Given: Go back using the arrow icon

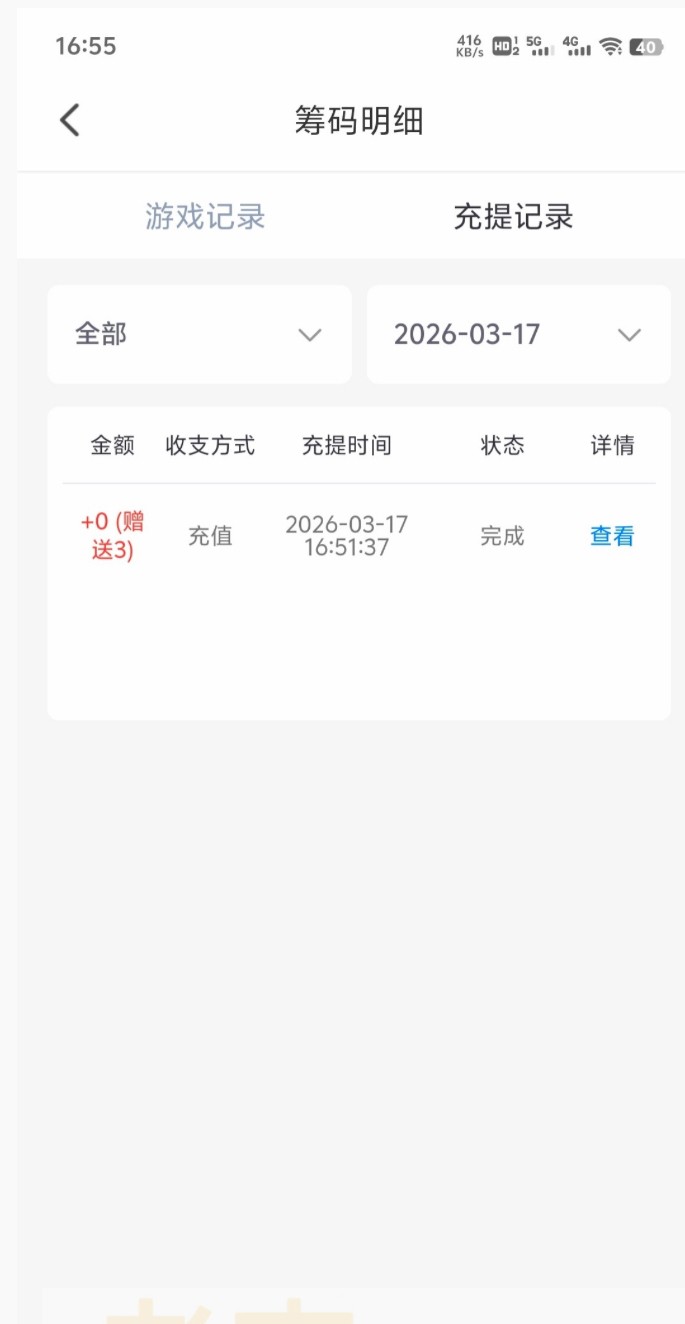Looking at the screenshot, I should pyautogui.click(x=69, y=120).
